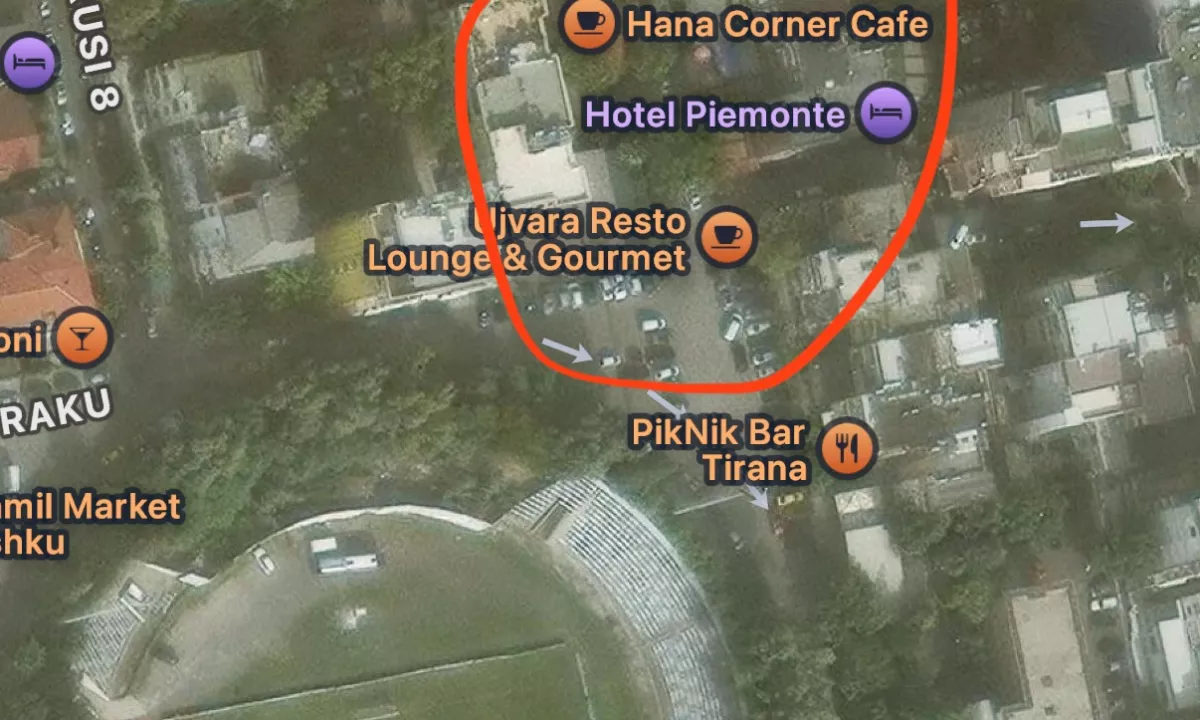Viewport: 1200px width, 720px height.
Task: Open the cocktail bar marker on left
Action: [83, 338]
